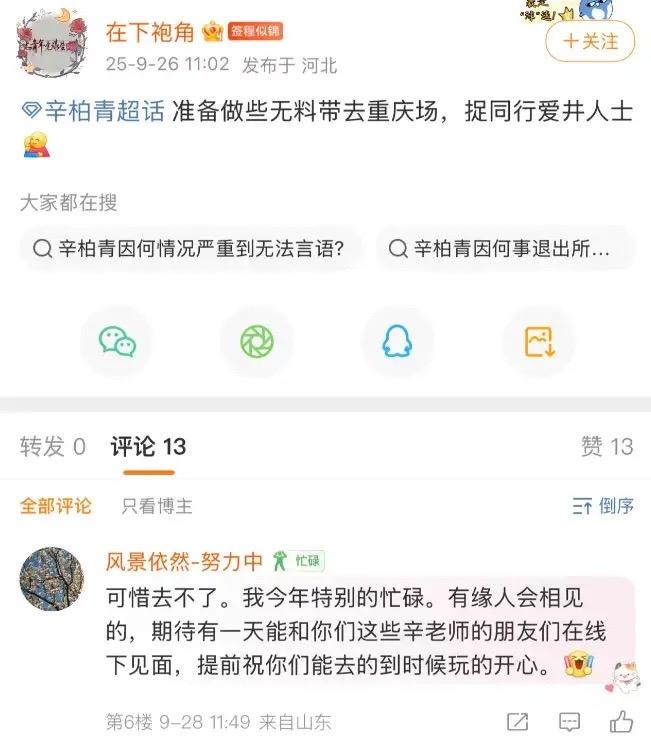Switch to the 评论 tab
Screen dimensions: 651x741
click(x=148, y=447)
